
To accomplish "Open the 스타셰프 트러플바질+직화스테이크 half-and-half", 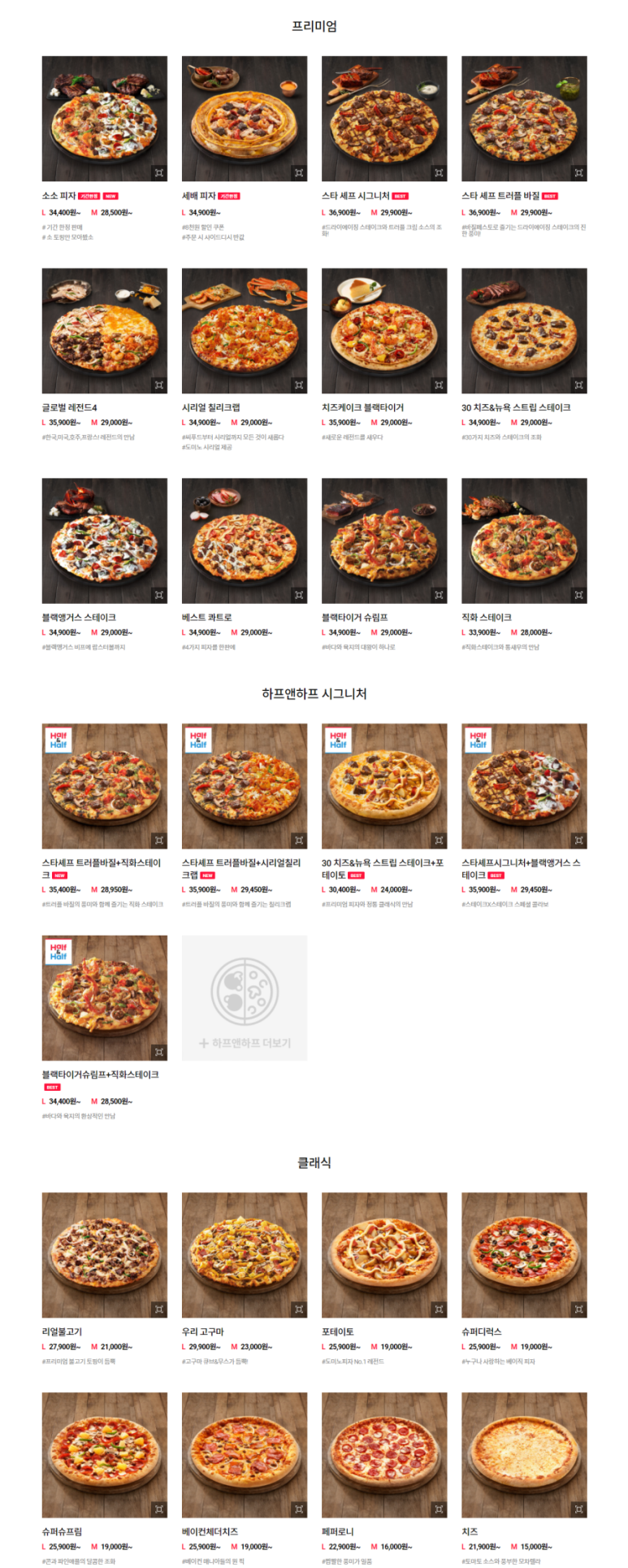I will [104, 786].
